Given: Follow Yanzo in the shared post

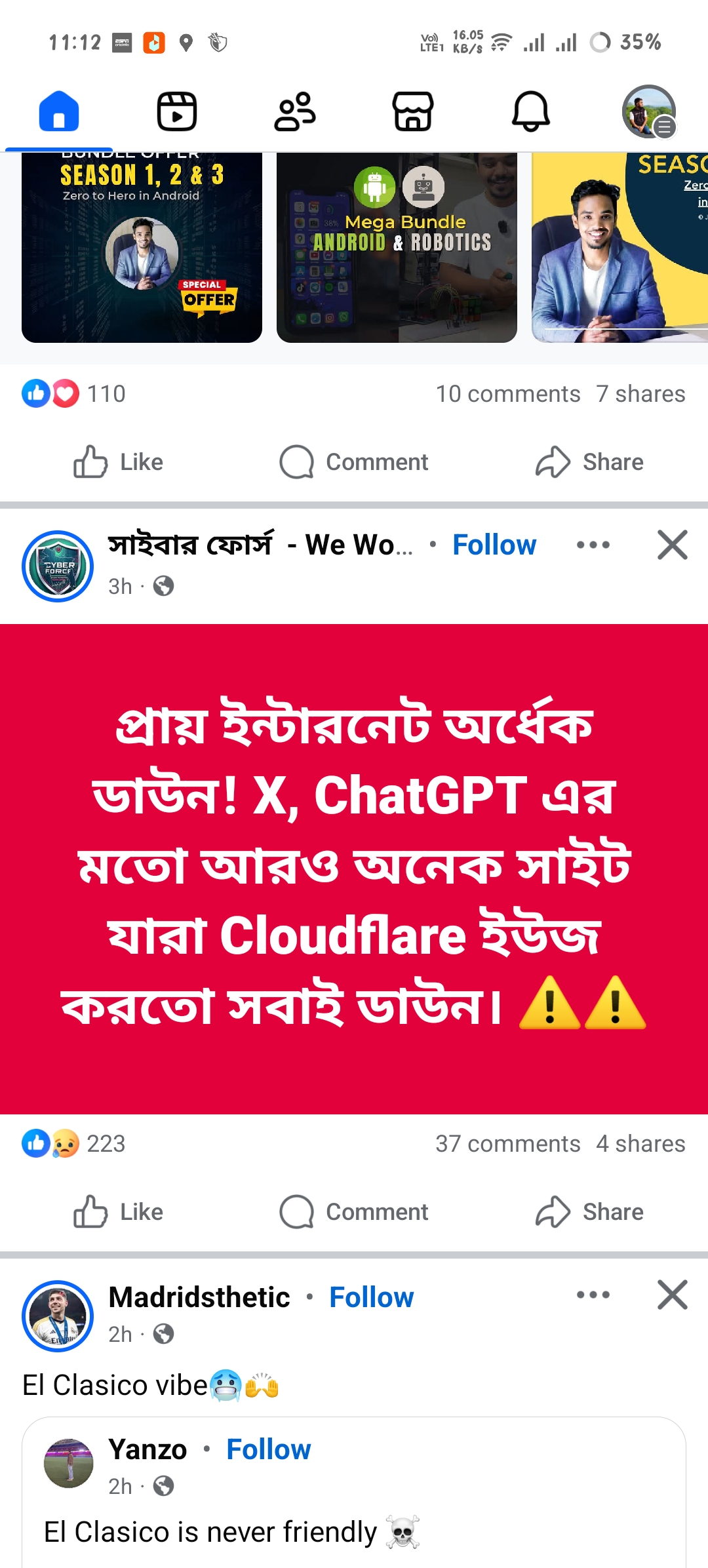Looking at the screenshot, I should point(268,1449).
